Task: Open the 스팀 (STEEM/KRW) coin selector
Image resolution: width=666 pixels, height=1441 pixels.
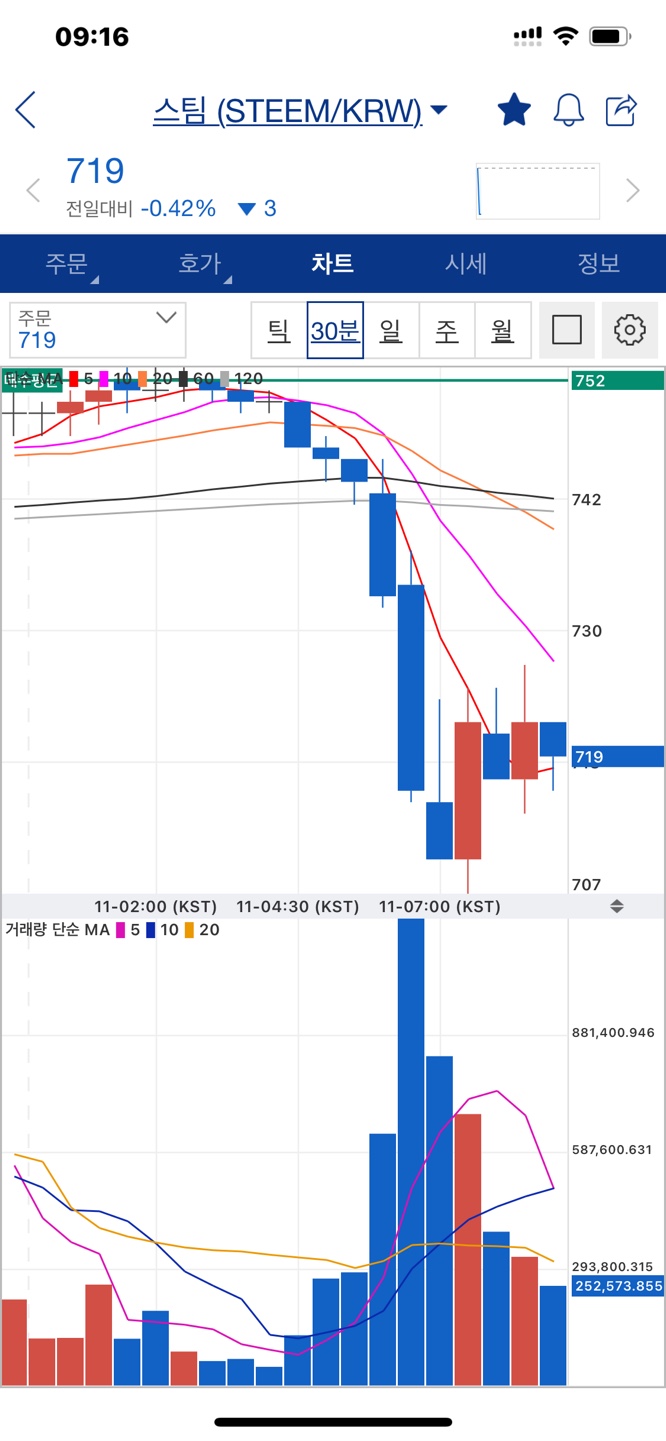Action: 300,110
